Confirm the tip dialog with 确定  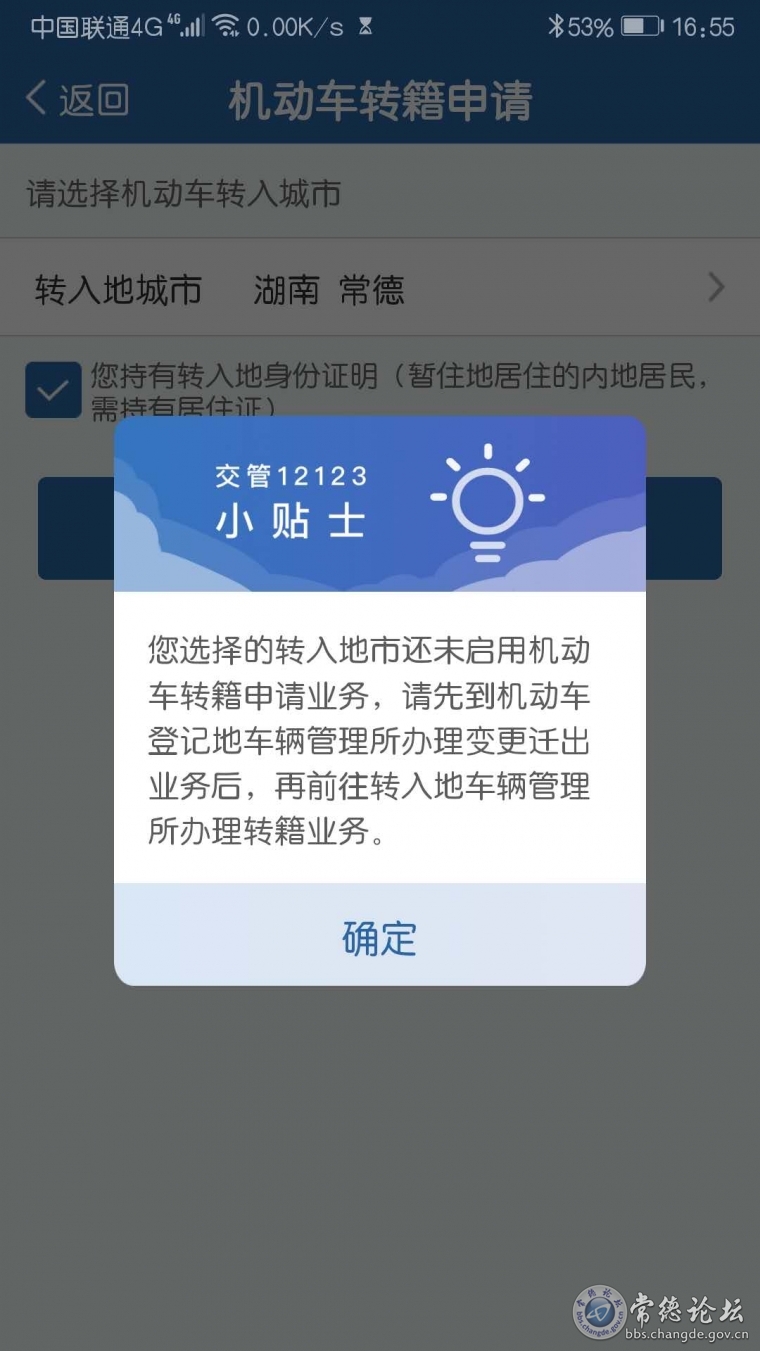(x=379, y=937)
